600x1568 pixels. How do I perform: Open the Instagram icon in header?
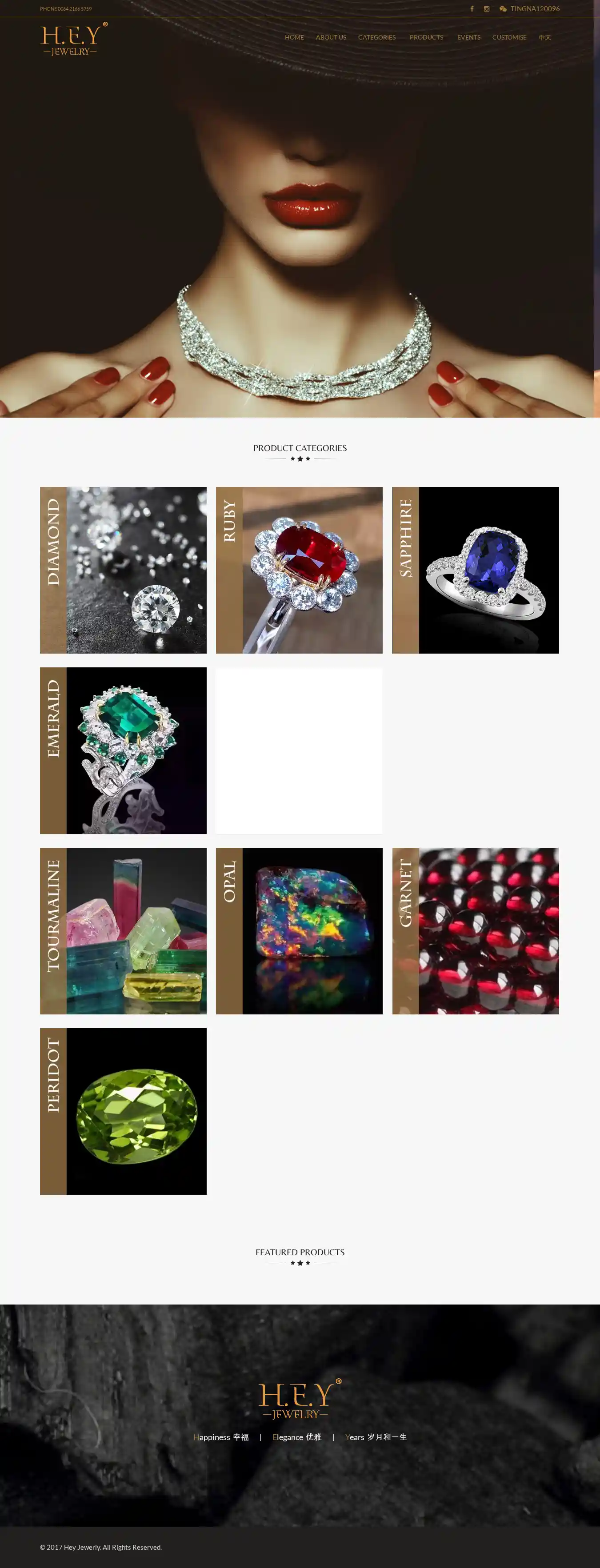[486, 8]
